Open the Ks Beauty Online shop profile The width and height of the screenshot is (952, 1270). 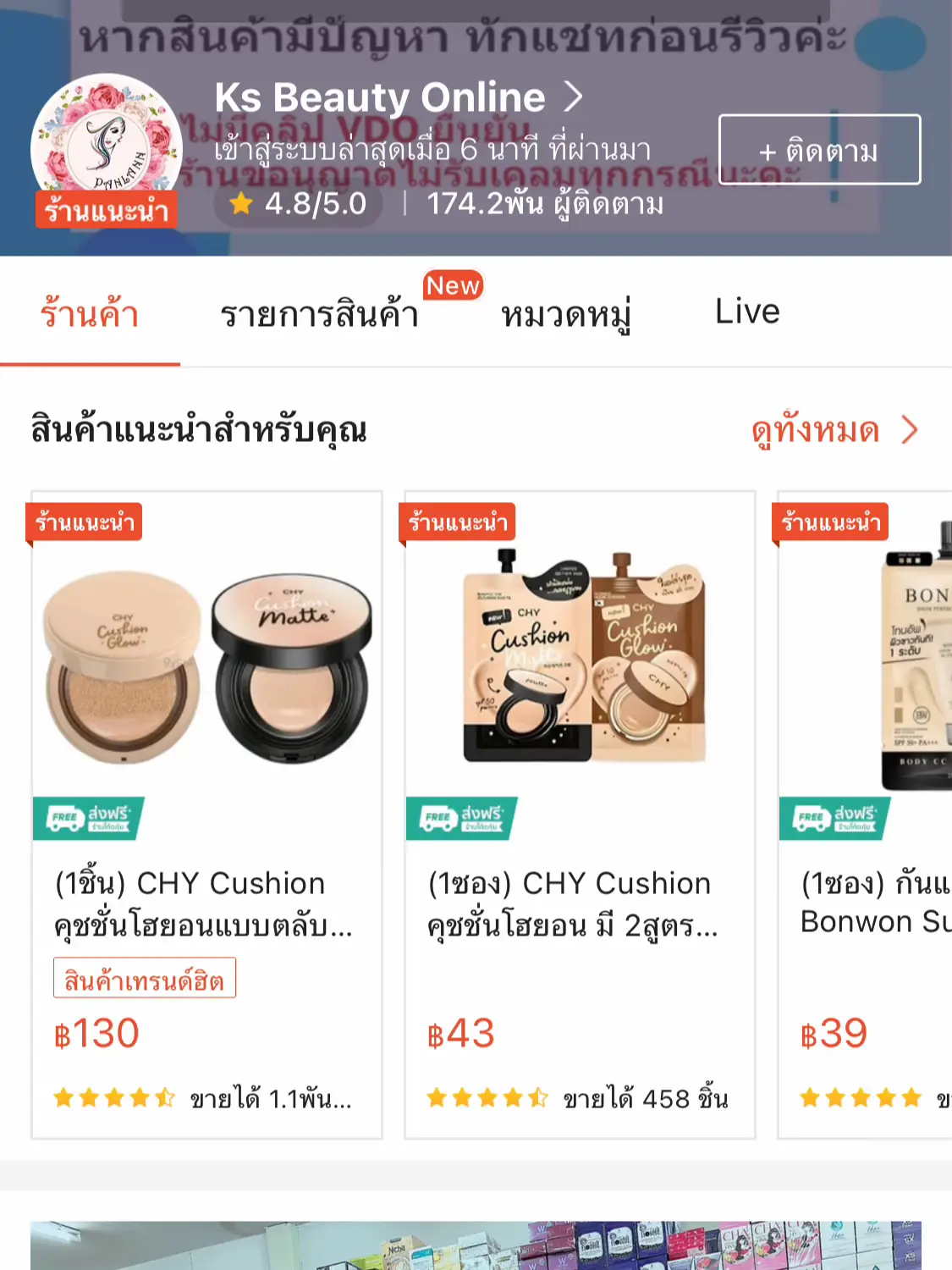[398, 98]
